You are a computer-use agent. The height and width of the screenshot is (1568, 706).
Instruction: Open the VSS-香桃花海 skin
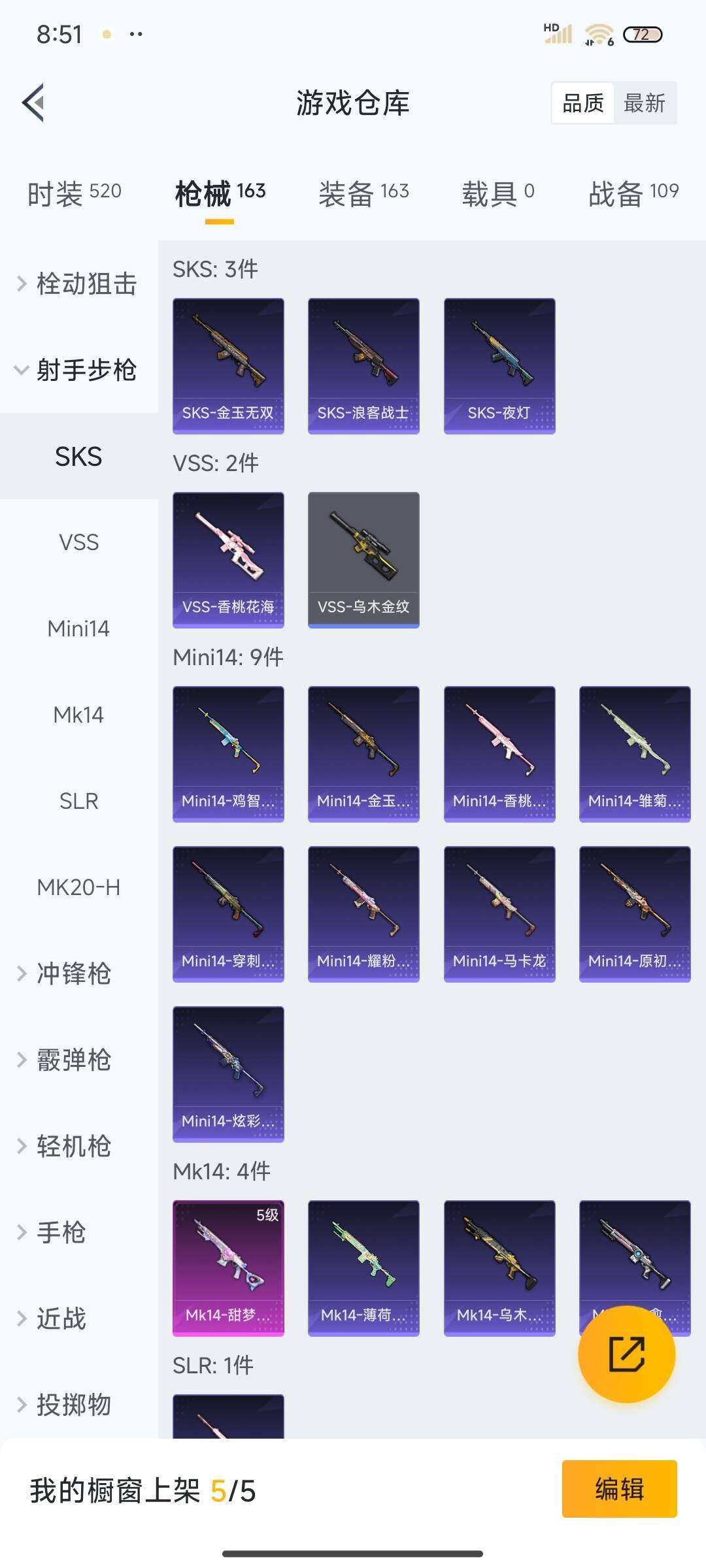click(228, 560)
